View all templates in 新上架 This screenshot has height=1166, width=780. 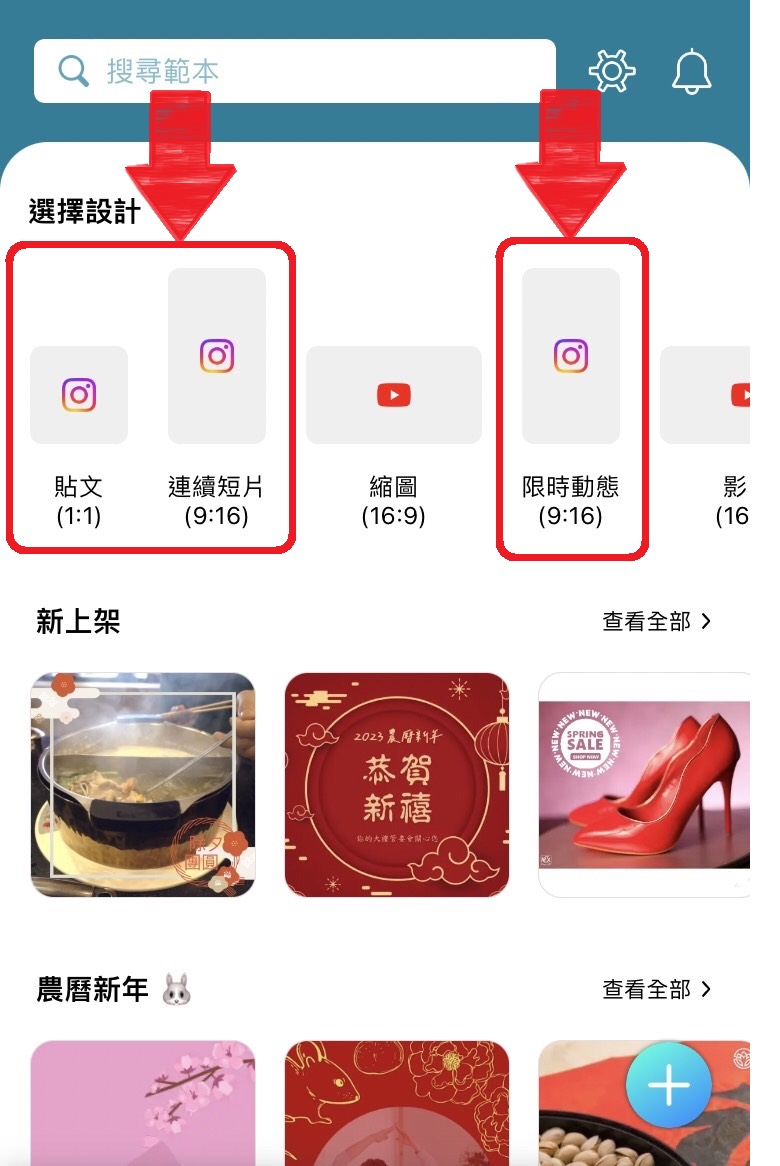[657, 621]
